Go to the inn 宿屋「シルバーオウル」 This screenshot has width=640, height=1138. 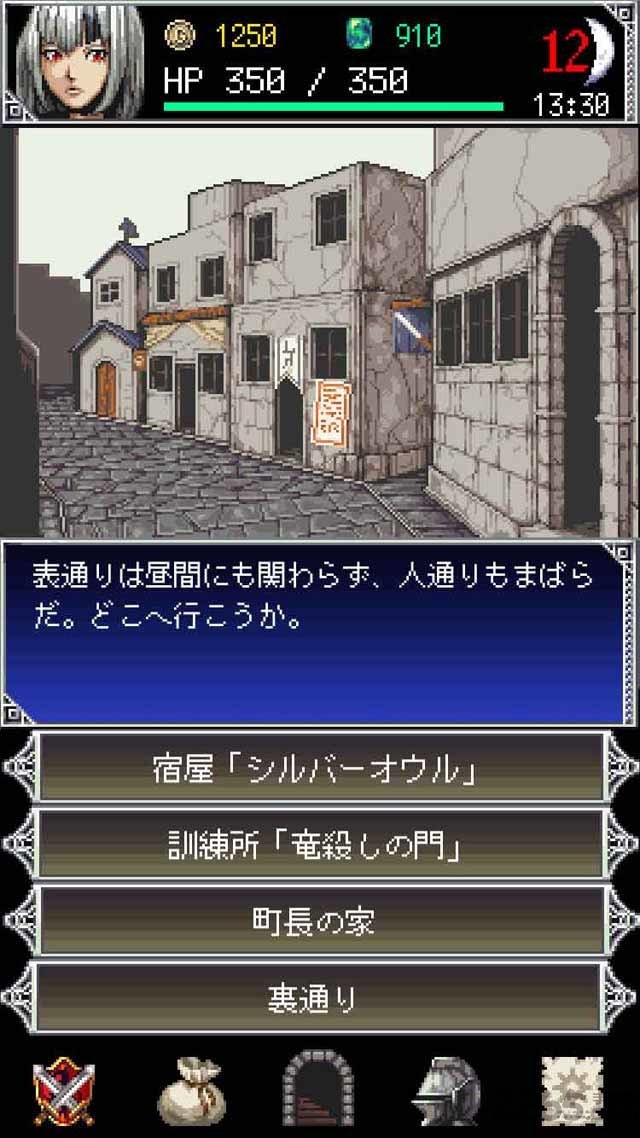tap(319, 768)
